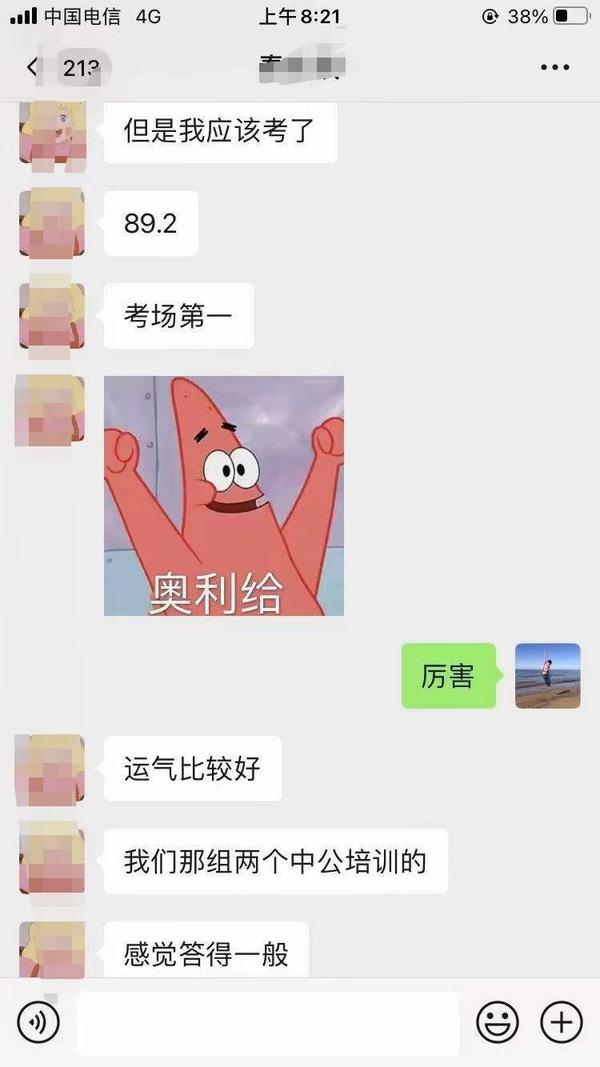Open the emoji sticker panel
Image resolution: width=600 pixels, height=1067 pixels.
click(x=497, y=1022)
